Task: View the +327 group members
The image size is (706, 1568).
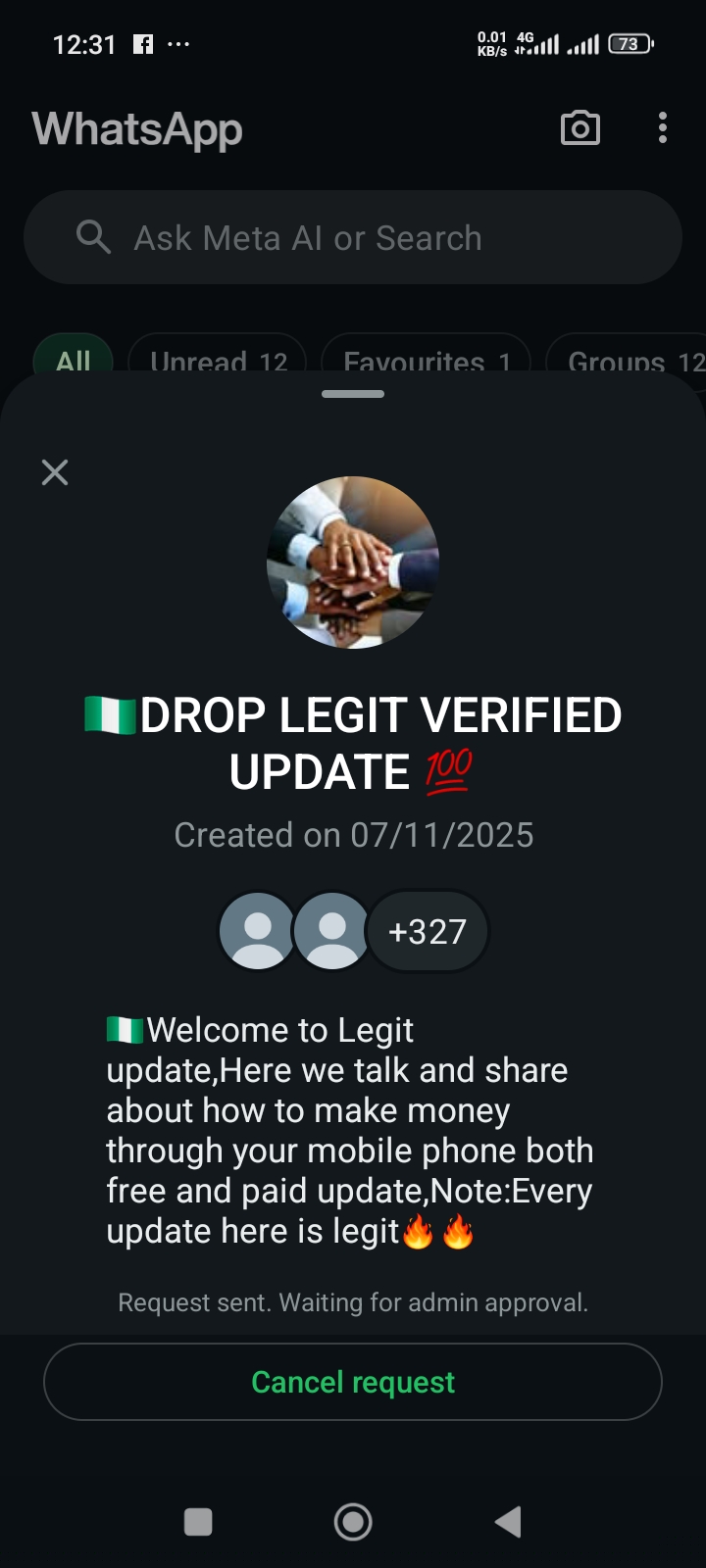Action: 427,931
